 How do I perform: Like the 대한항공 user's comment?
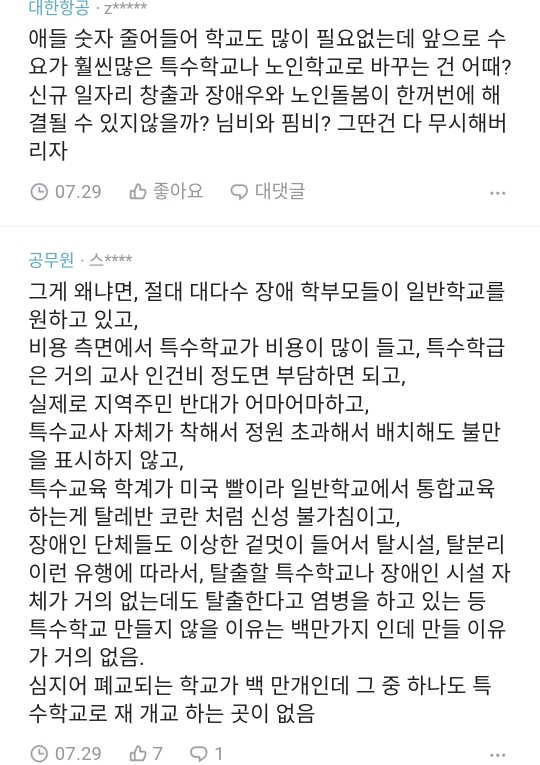(166, 191)
